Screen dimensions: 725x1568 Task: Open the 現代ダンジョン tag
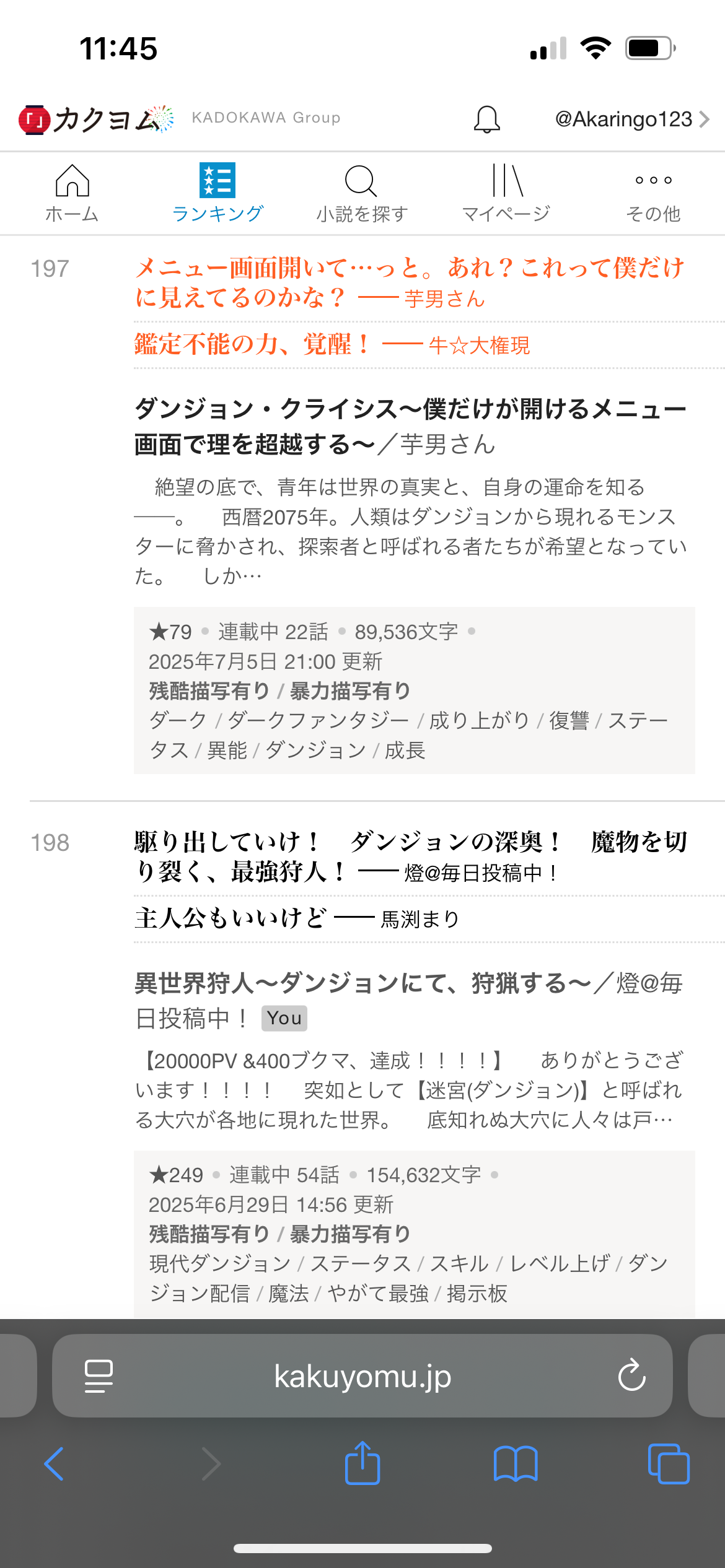[220, 1263]
